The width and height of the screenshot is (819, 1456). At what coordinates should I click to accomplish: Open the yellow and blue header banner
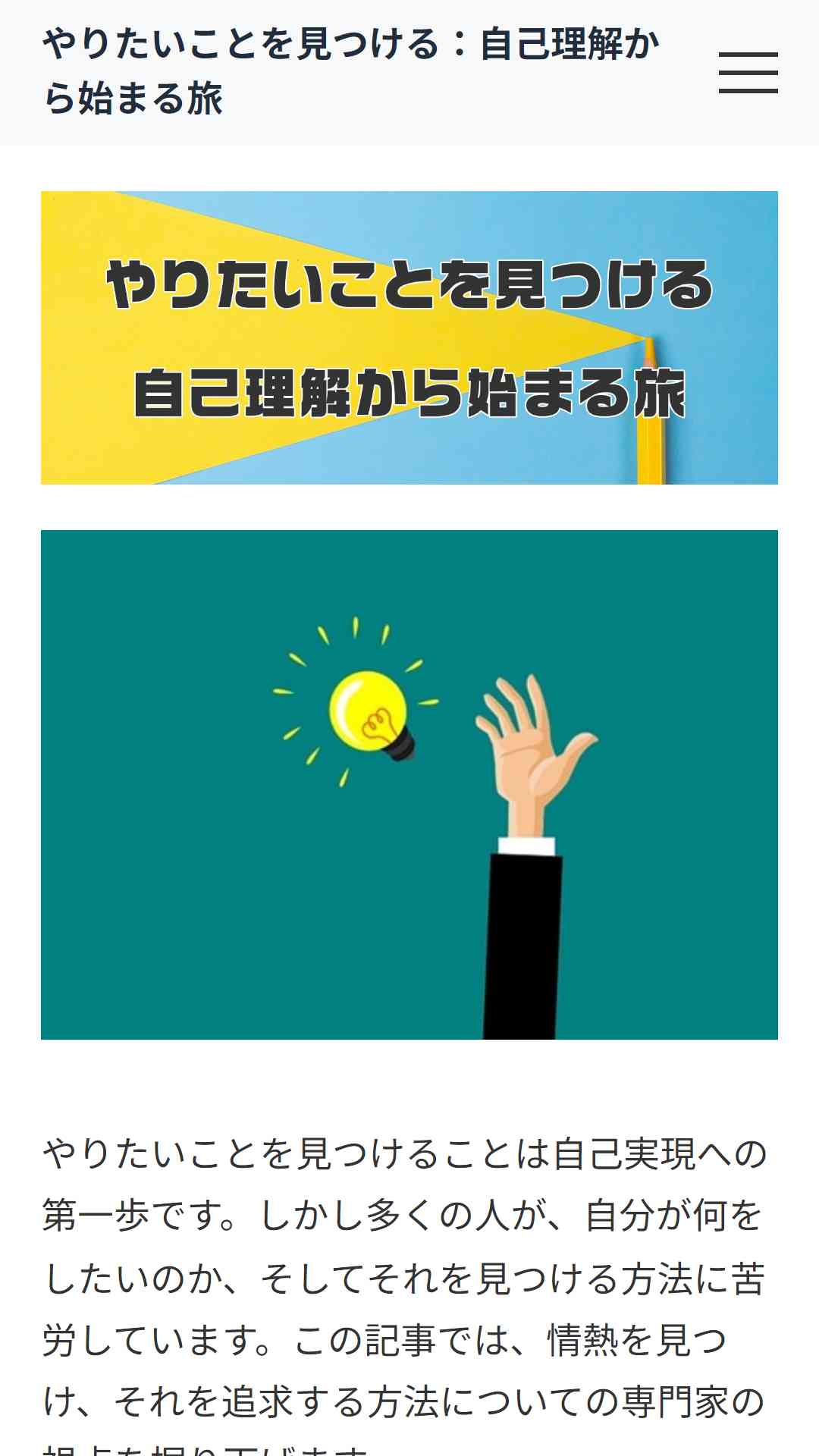(409, 337)
